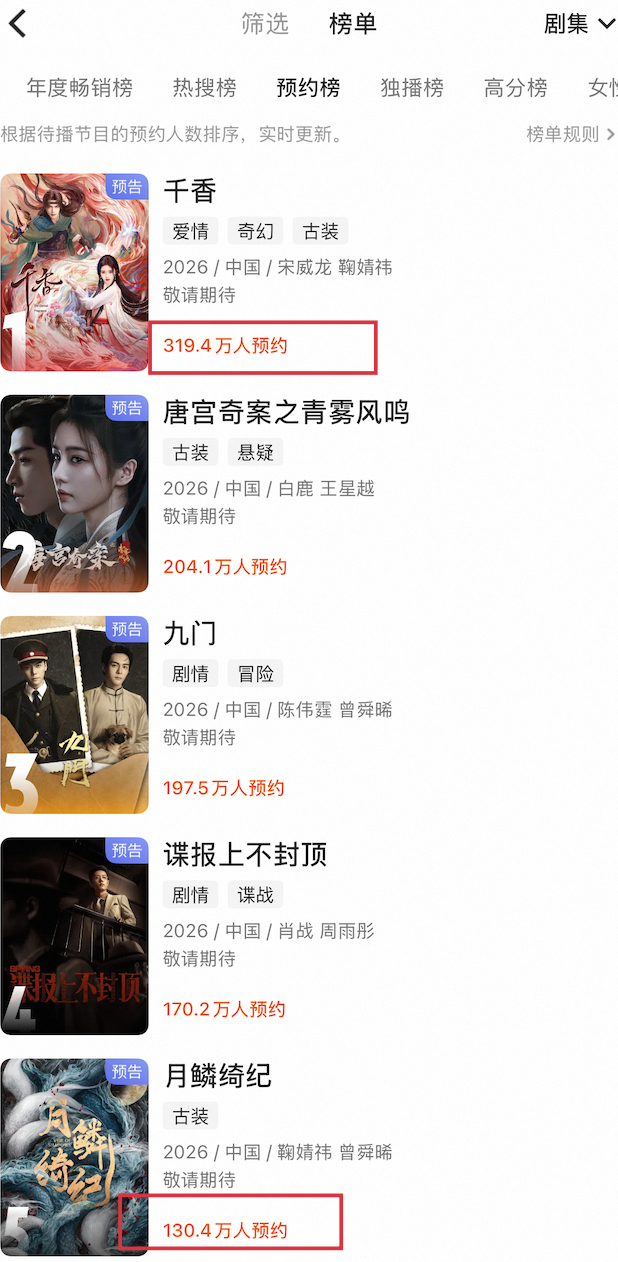Switch to 高分榜 ranking

pyautogui.click(x=516, y=88)
